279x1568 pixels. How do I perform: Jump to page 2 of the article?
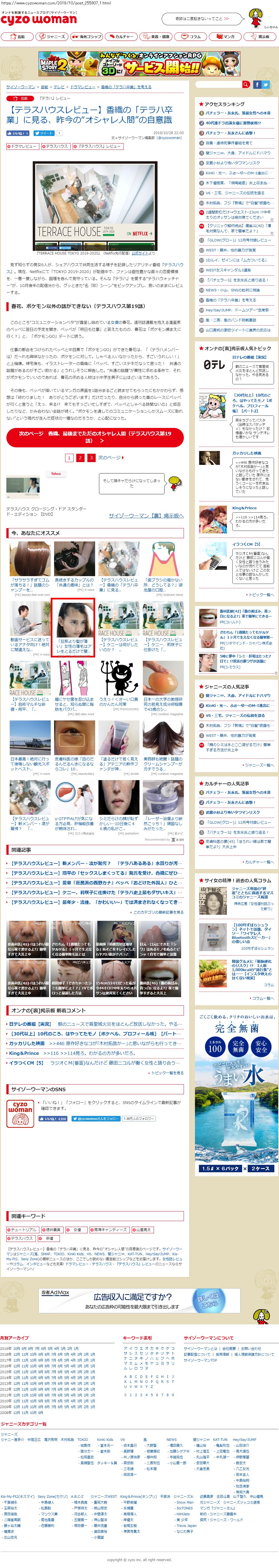80,458
